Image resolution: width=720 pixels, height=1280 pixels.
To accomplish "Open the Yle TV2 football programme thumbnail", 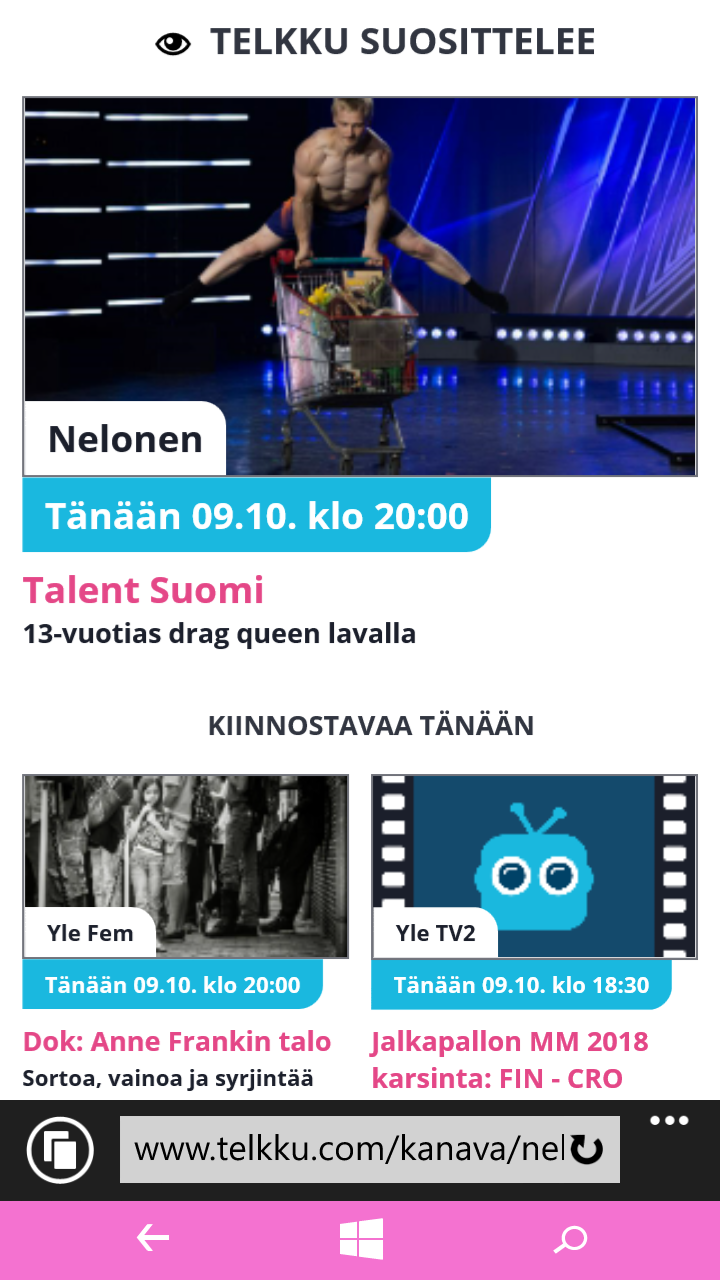I will (x=534, y=866).
